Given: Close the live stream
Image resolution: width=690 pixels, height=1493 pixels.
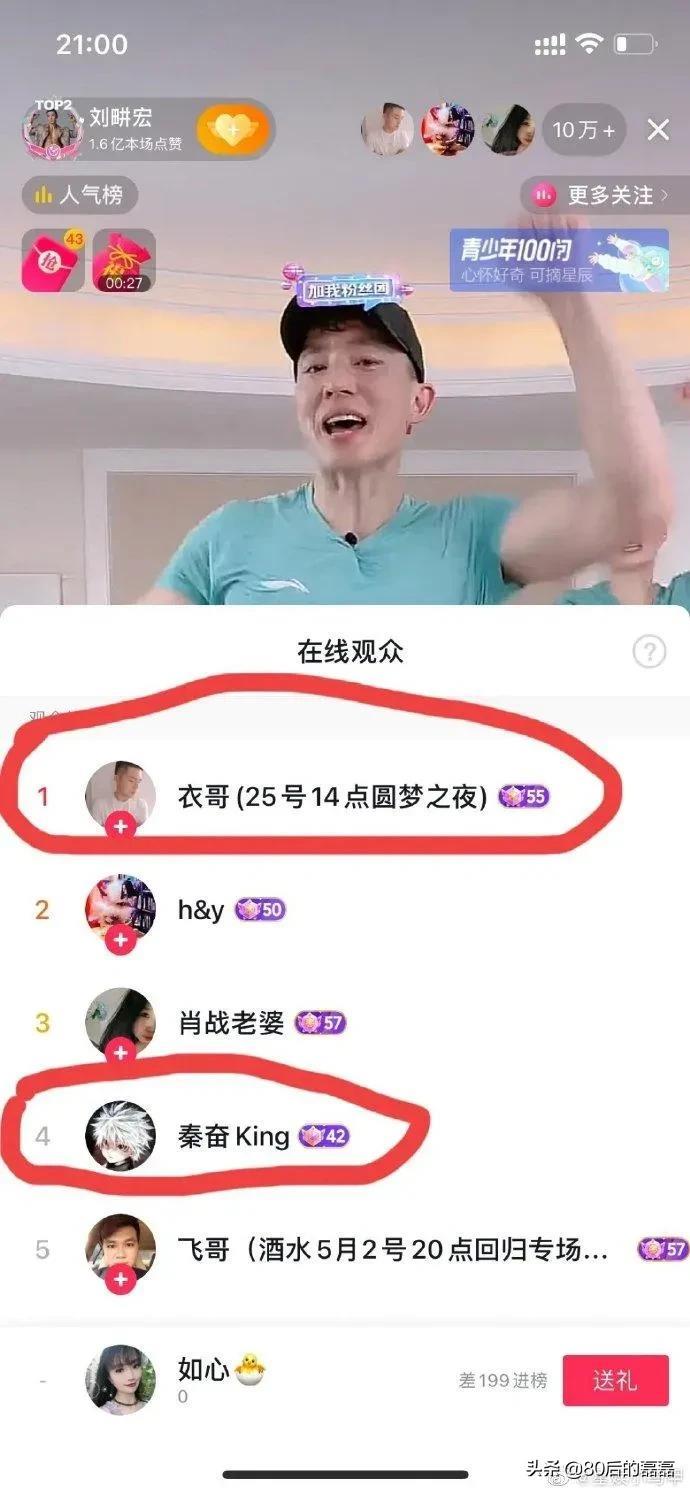Looking at the screenshot, I should (x=658, y=130).
